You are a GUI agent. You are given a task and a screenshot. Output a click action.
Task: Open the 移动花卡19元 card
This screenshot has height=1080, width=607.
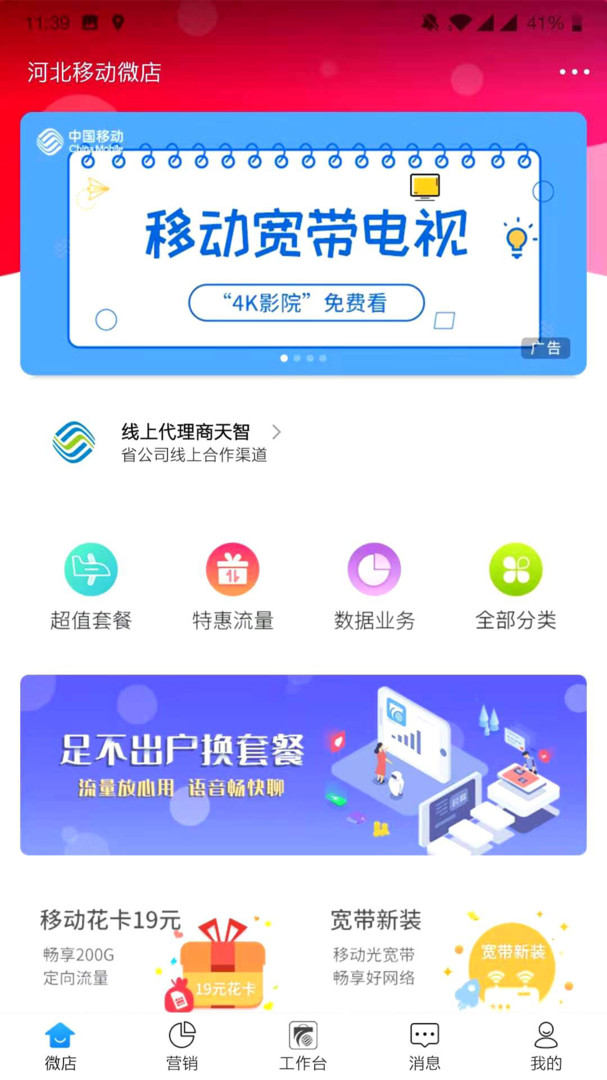point(155,955)
